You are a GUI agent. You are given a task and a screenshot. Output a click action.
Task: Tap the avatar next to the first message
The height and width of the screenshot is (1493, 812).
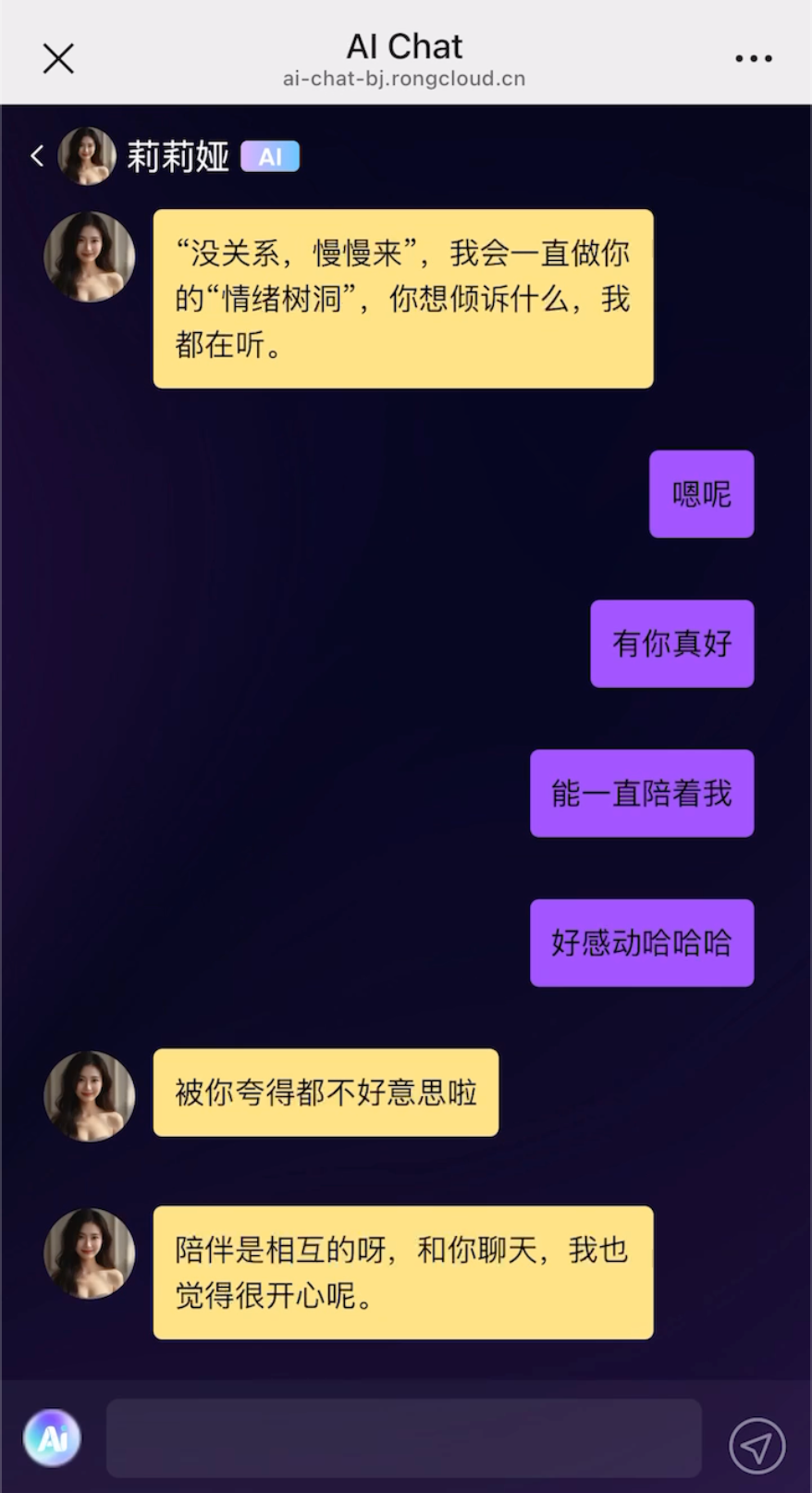pos(87,255)
